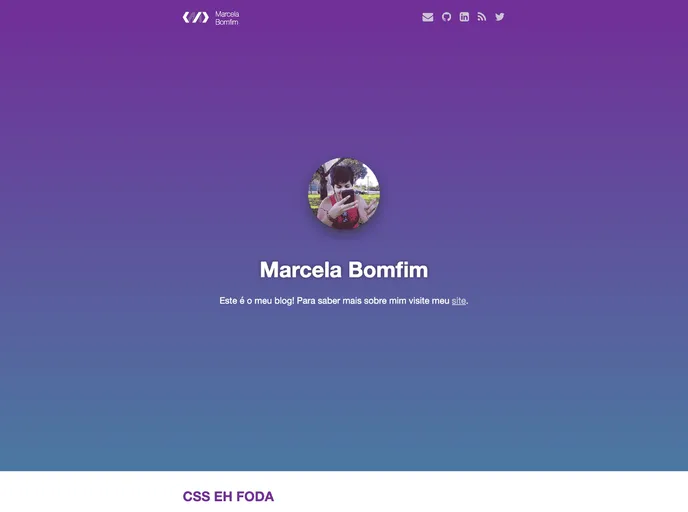Open the "CSS EH FODA" post
This screenshot has width=688, height=512.
[x=228, y=496]
